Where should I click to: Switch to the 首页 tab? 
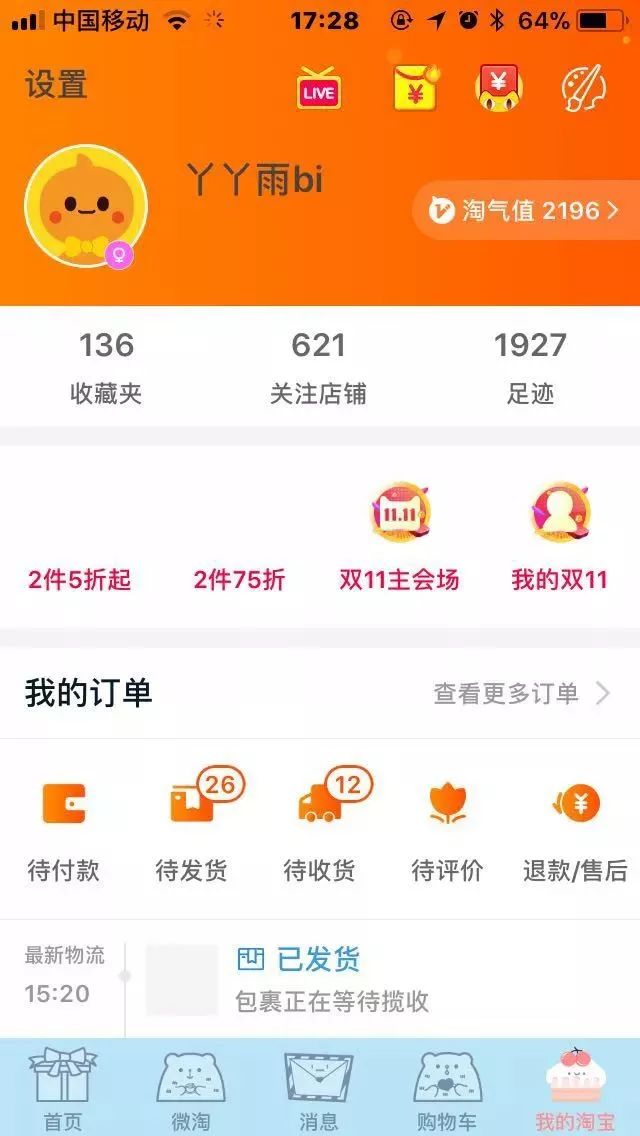coord(63,1088)
